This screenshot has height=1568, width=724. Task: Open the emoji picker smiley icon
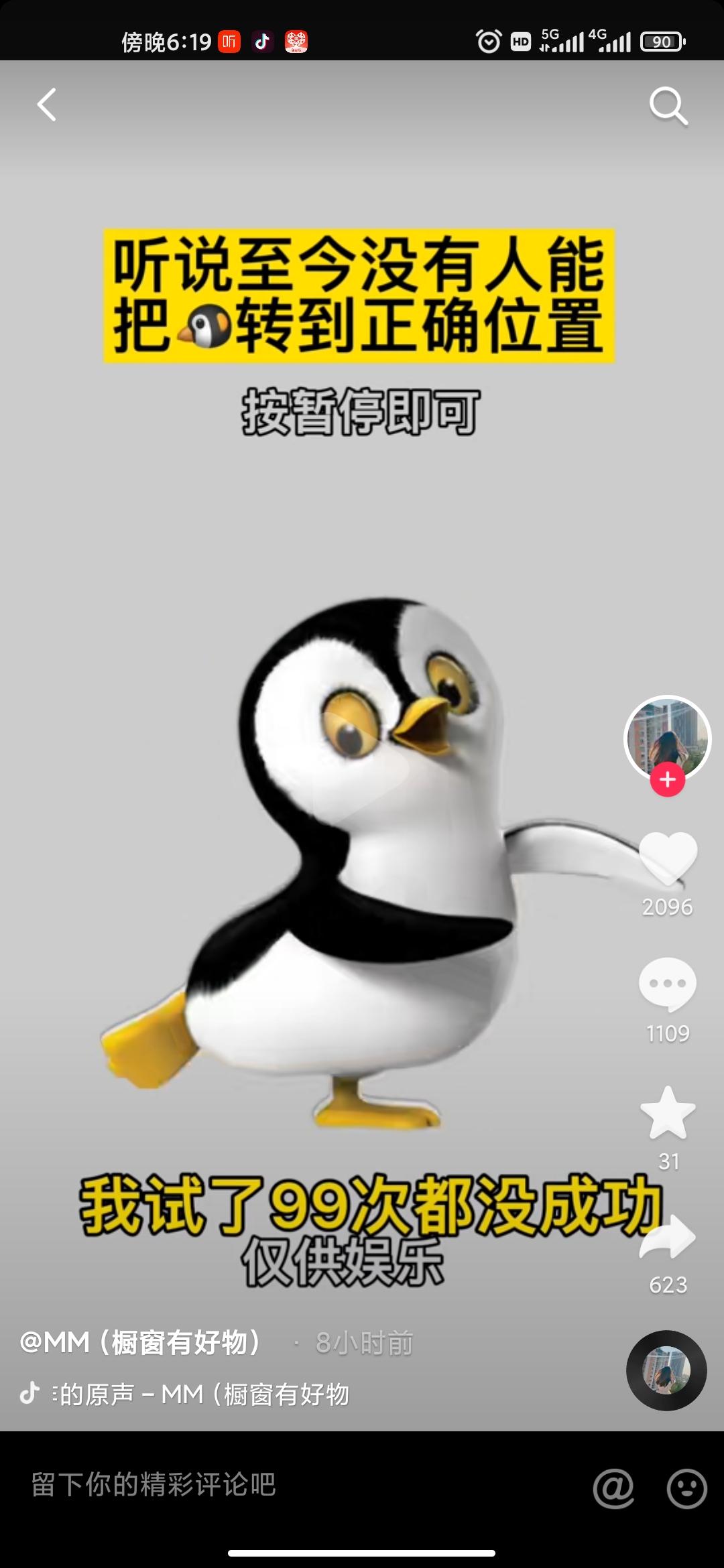point(687,1488)
